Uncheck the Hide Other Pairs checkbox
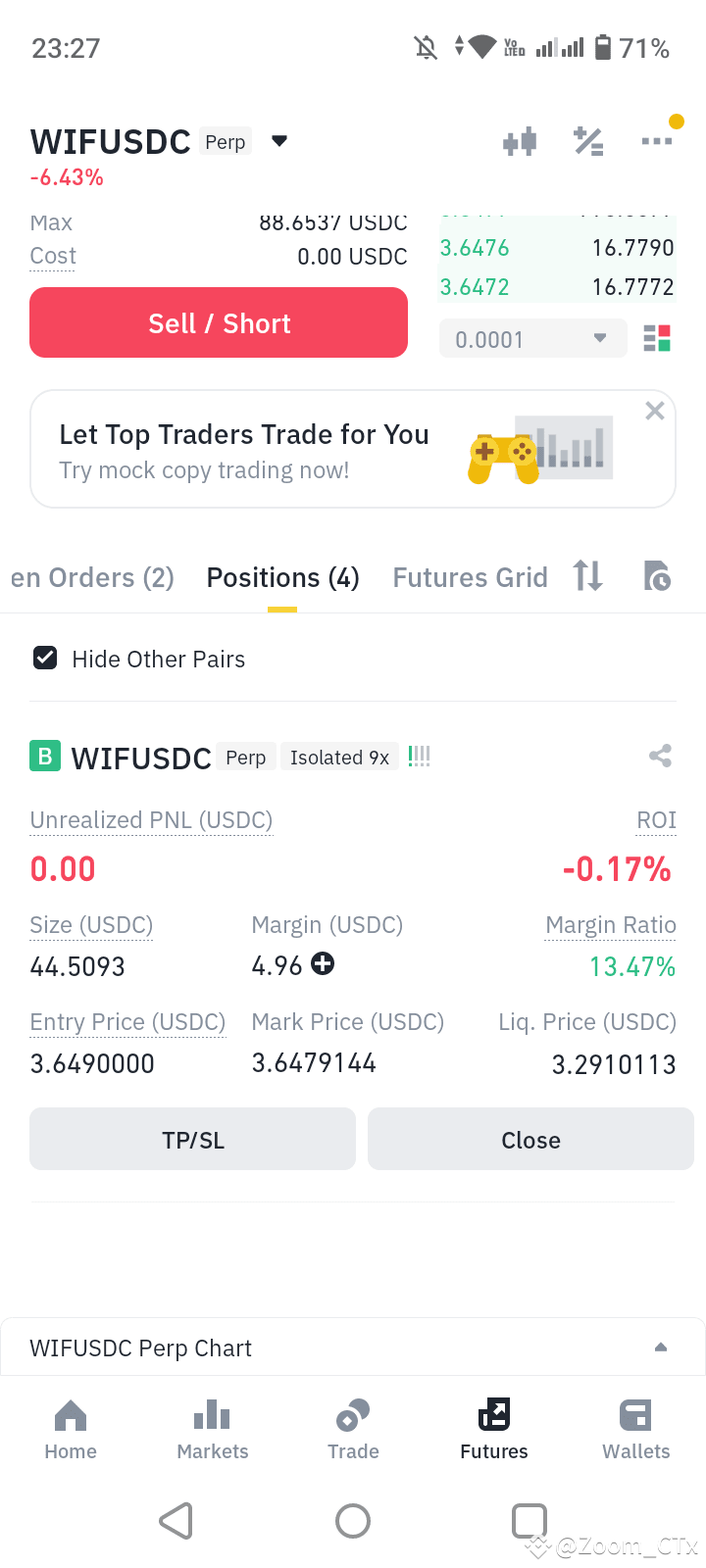Screen dimensions: 706x1568 pos(44,658)
